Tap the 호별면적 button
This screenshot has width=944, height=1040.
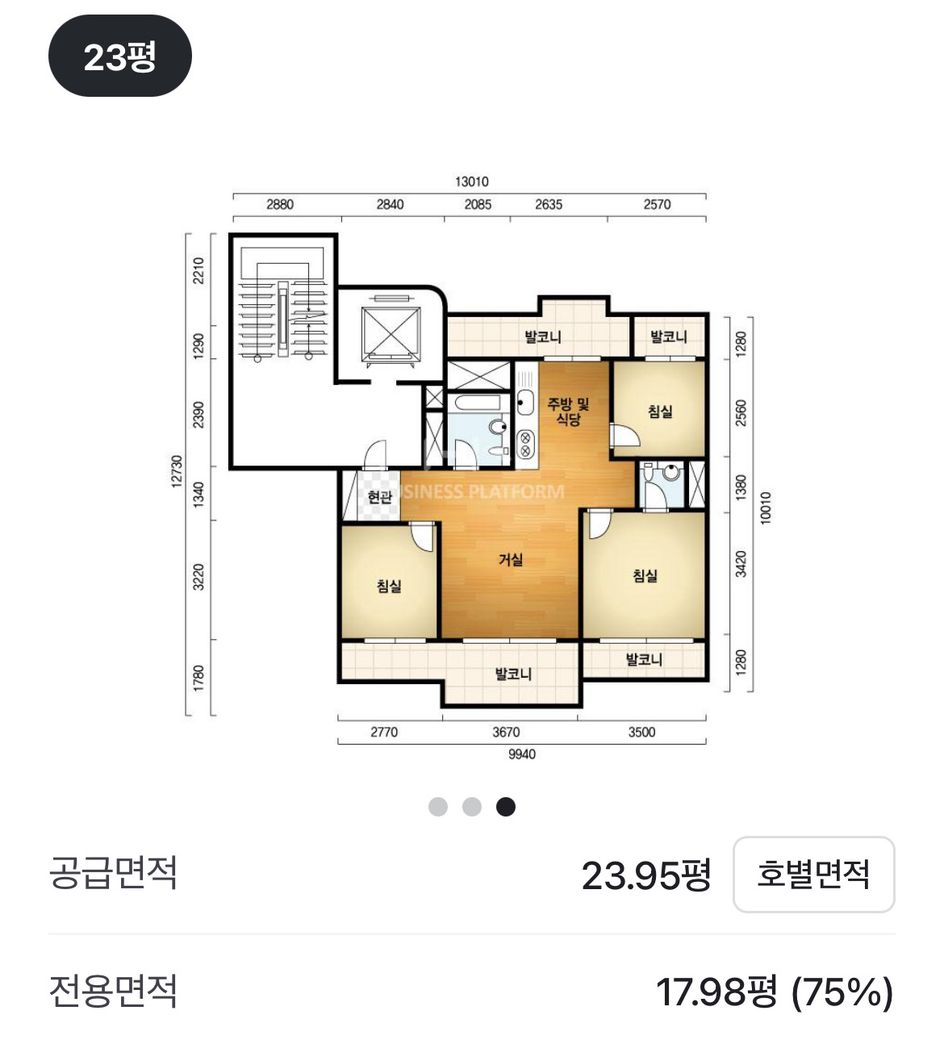pos(813,875)
